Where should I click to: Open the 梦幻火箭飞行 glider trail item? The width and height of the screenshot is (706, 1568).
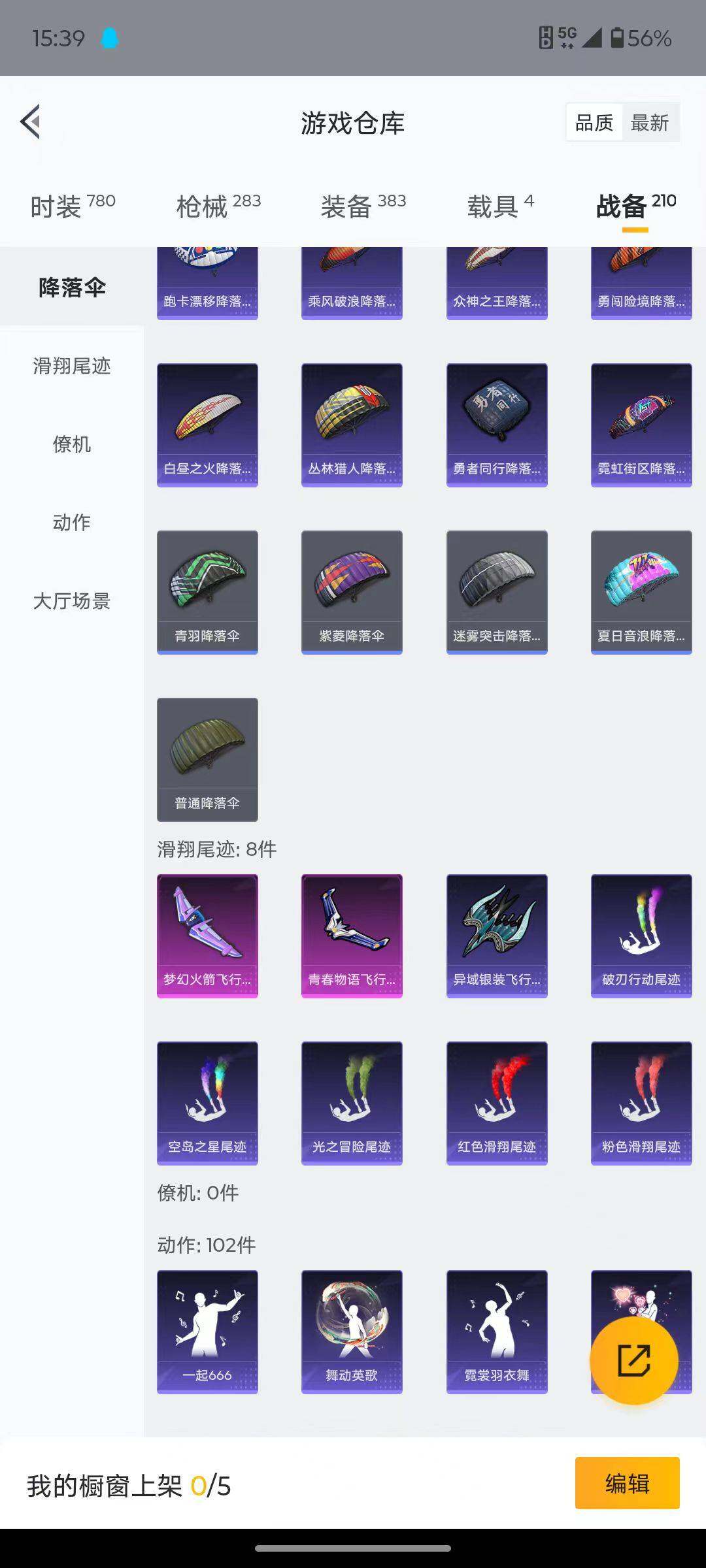click(207, 934)
